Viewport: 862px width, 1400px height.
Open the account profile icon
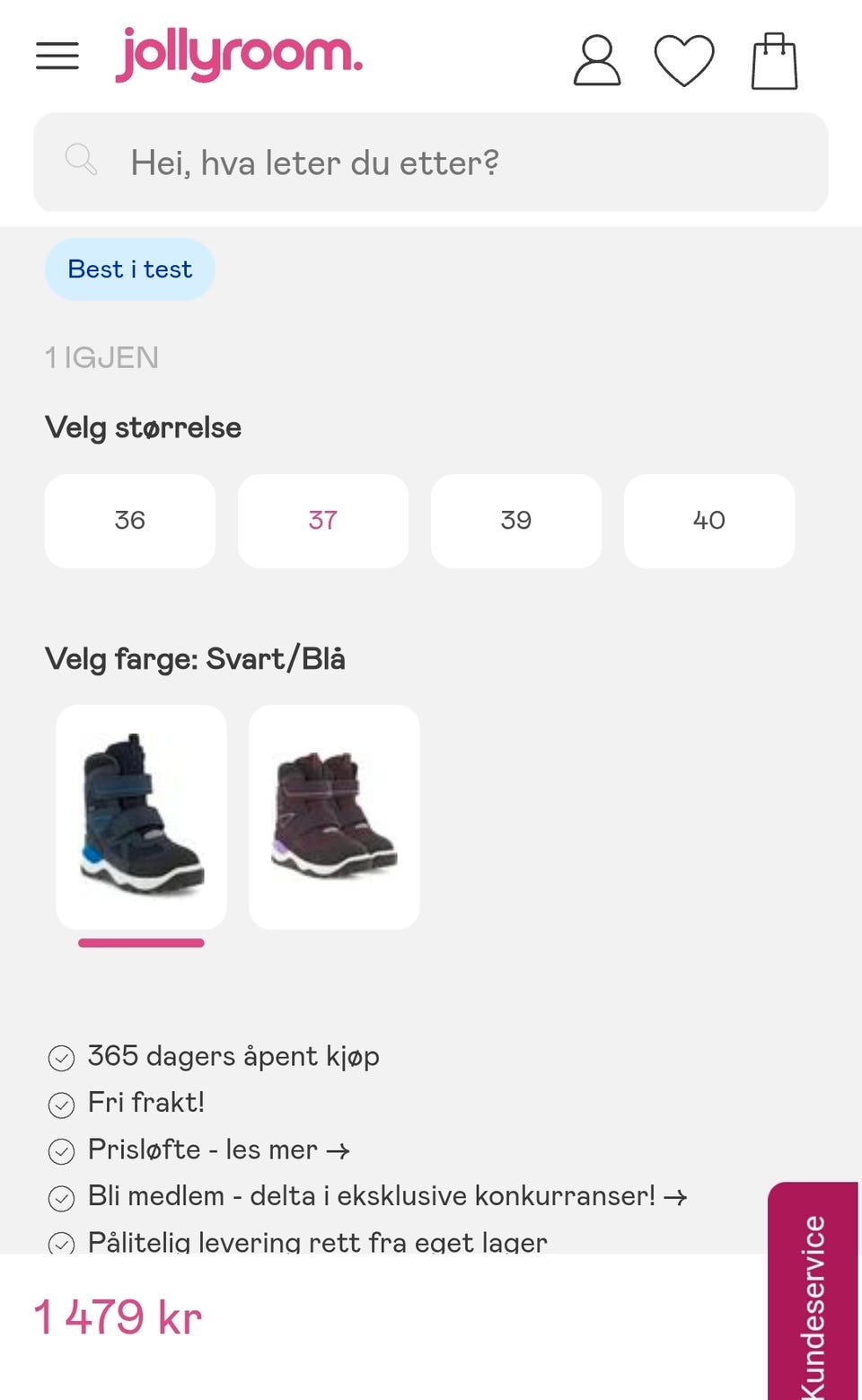click(x=595, y=60)
